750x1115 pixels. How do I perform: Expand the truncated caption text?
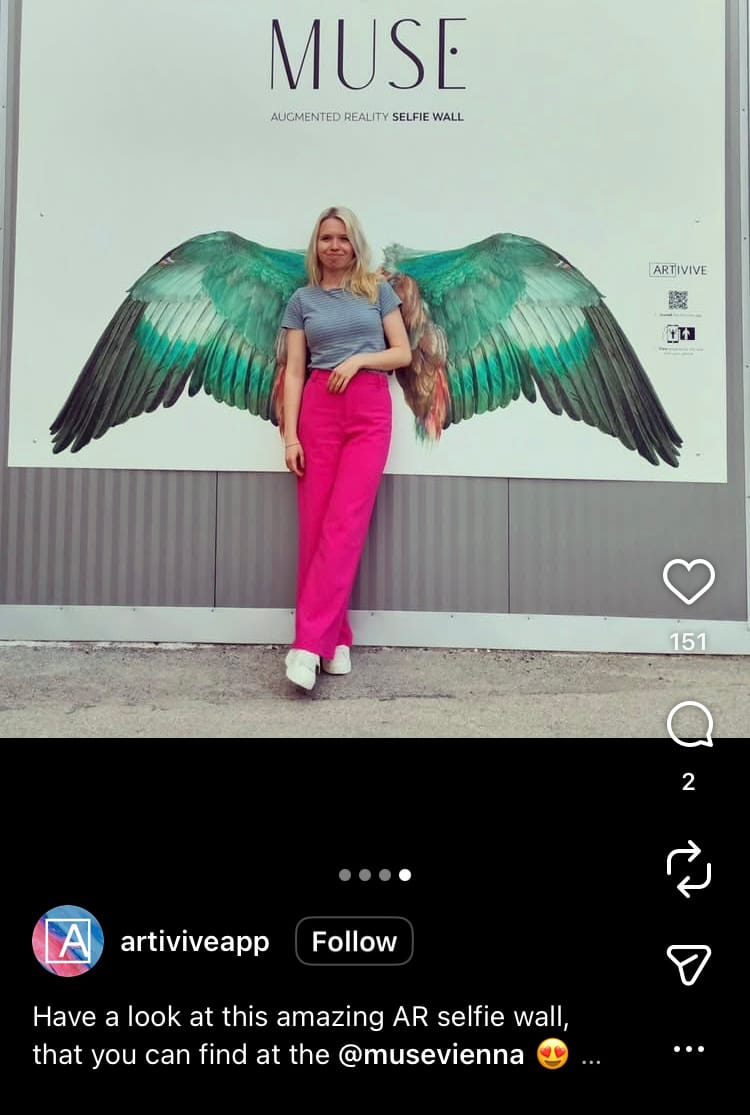point(591,1057)
